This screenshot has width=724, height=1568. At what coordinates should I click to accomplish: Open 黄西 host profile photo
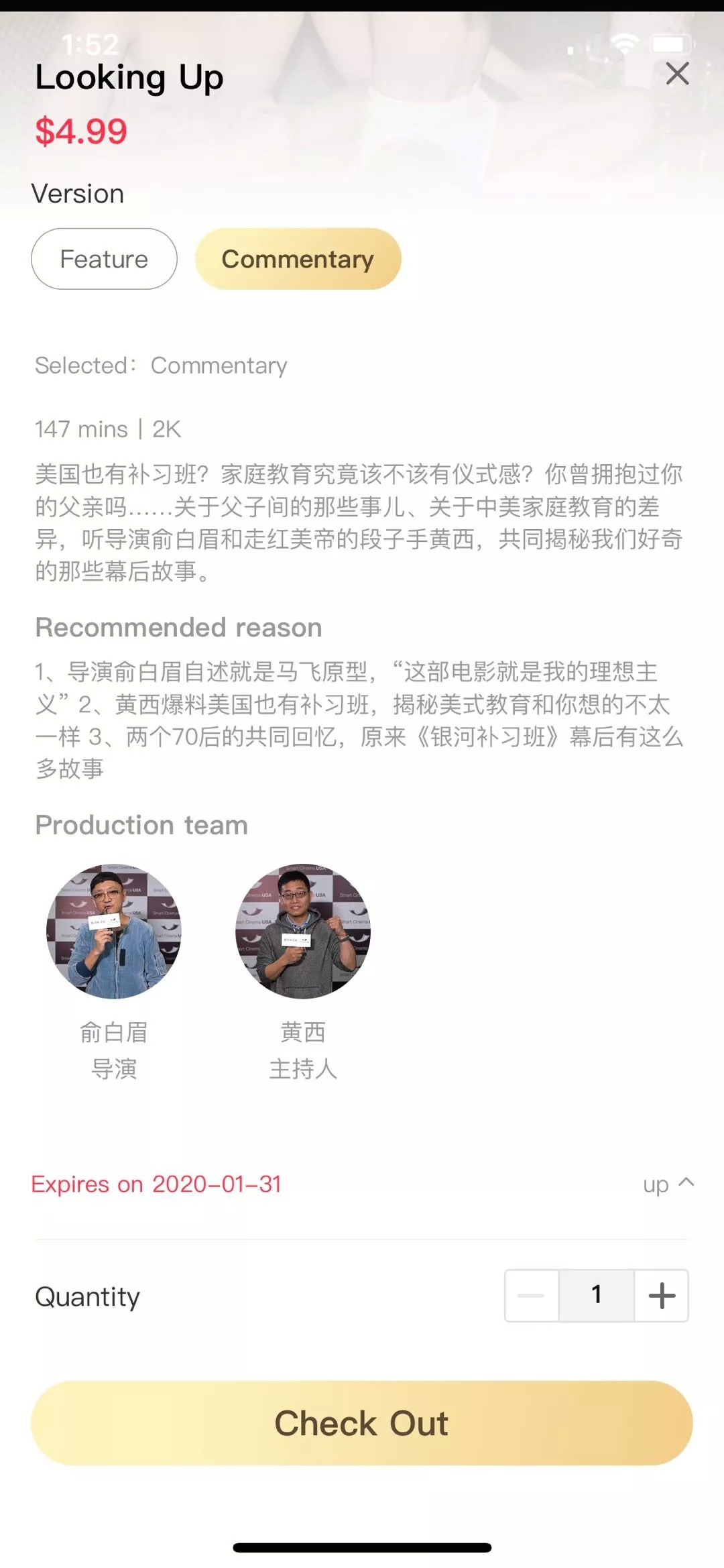(303, 931)
